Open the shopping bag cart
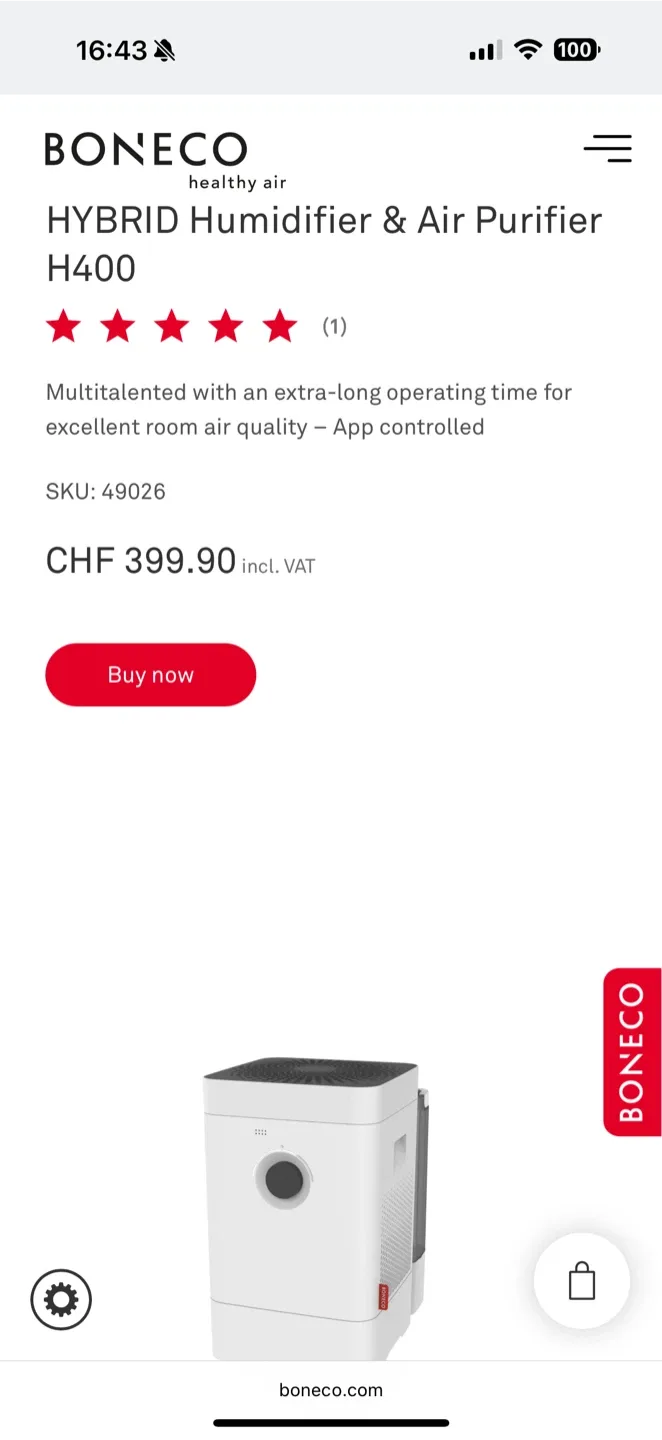Screen dimensions: 662x1440 click(x=581, y=1281)
